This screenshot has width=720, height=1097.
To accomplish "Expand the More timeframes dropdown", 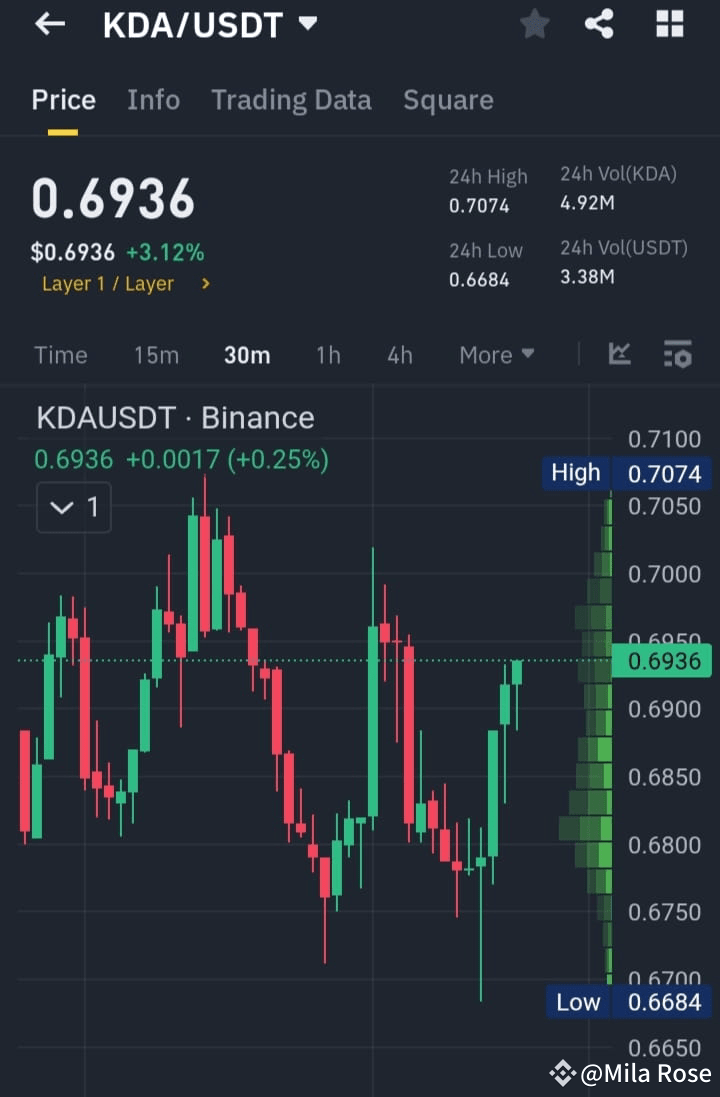I will pos(497,354).
